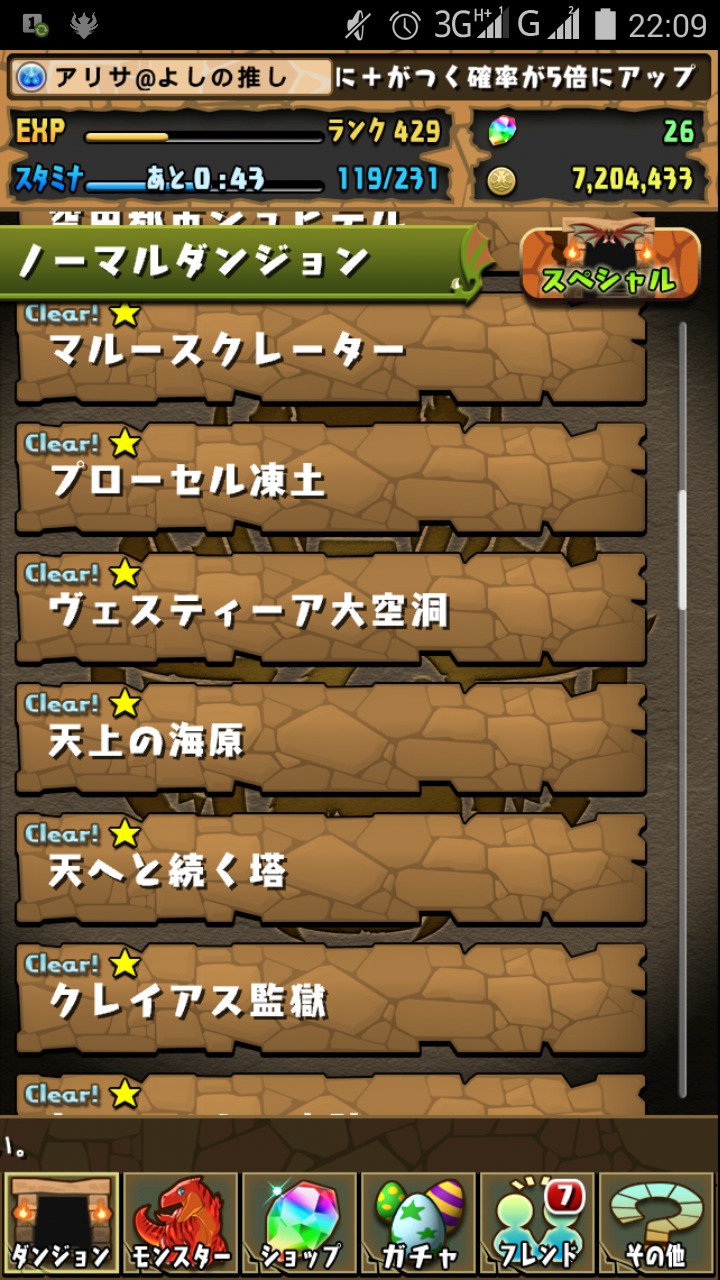The image size is (720, 1280).
Task: Select the プローセル凍土 dungeon
Action: tap(330, 478)
